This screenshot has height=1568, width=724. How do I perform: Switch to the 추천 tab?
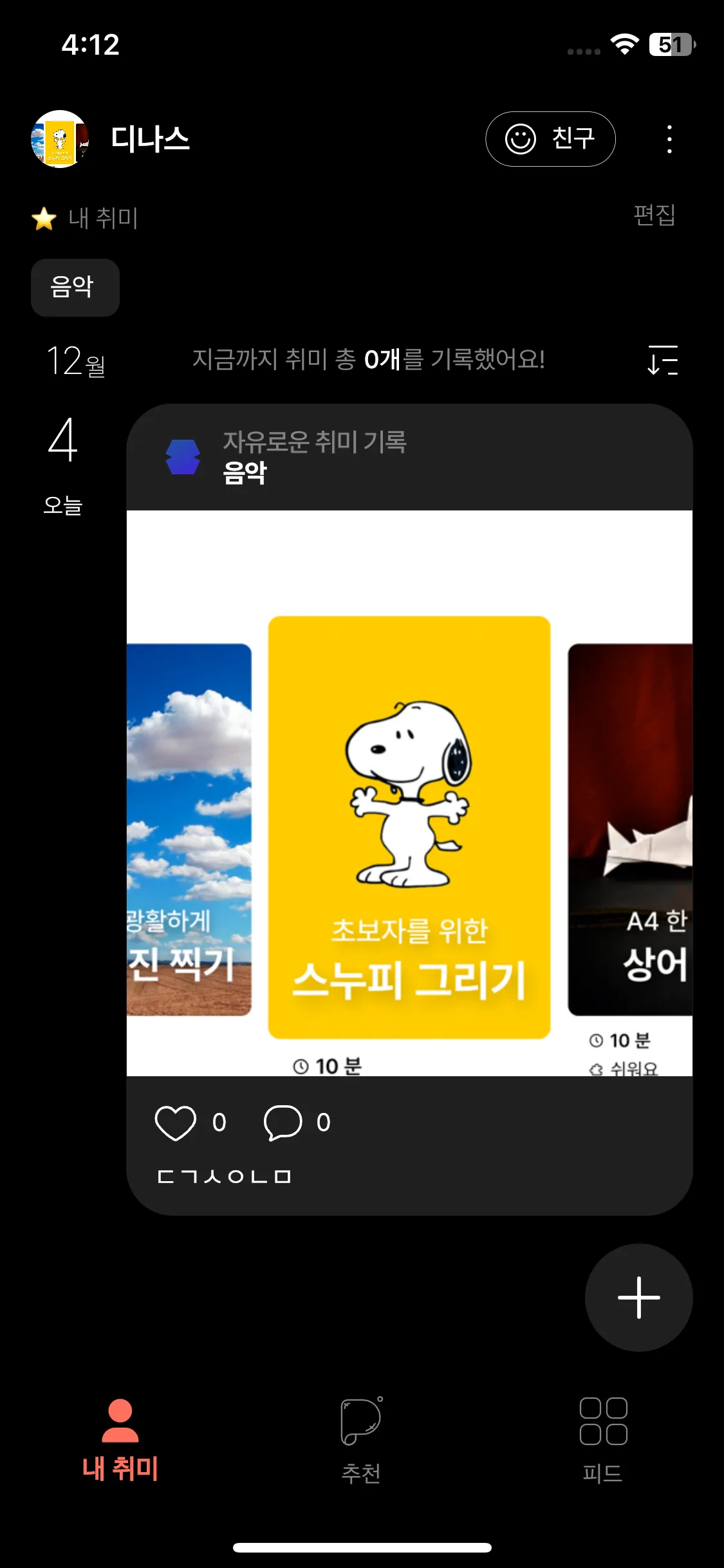point(361,1440)
